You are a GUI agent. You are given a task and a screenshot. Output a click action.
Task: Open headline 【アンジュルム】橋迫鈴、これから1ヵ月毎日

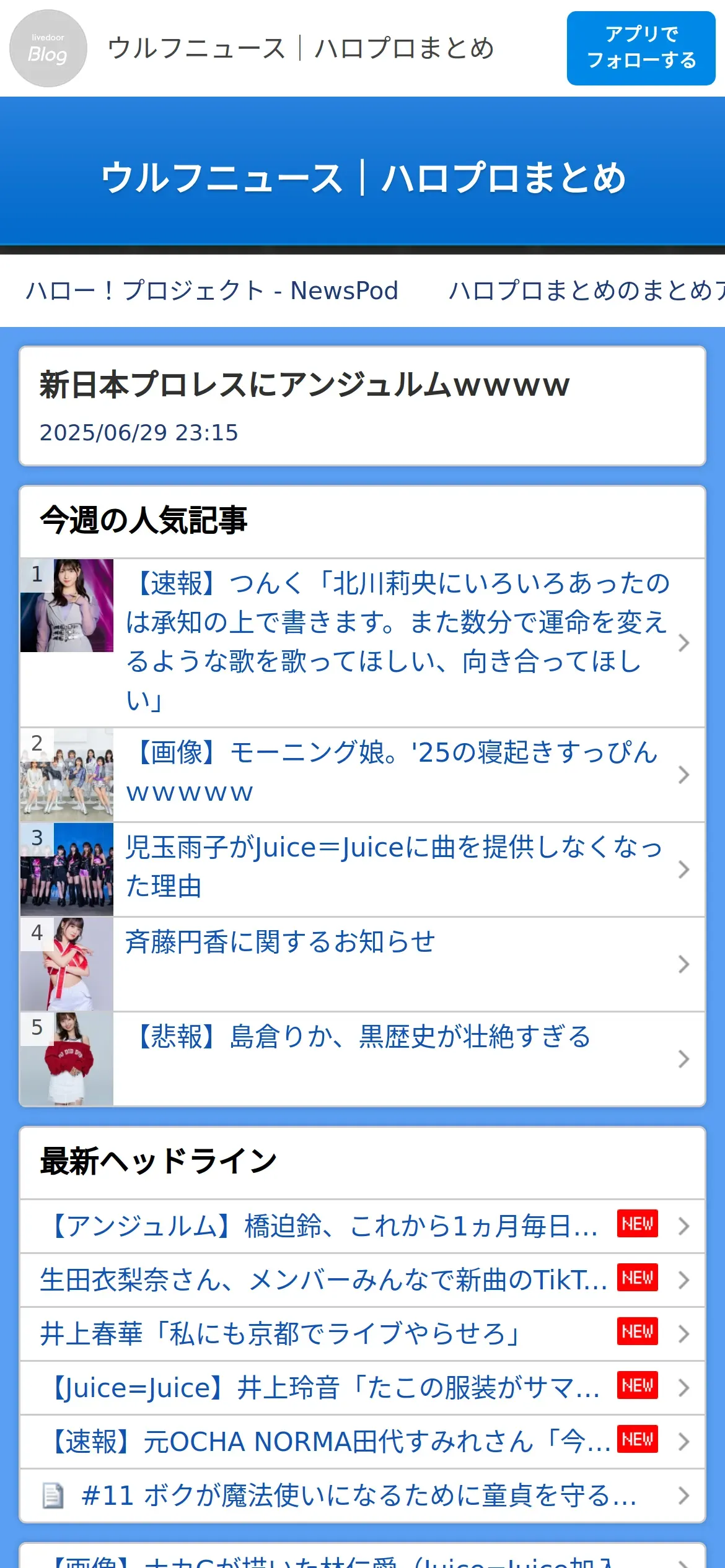point(322,1226)
